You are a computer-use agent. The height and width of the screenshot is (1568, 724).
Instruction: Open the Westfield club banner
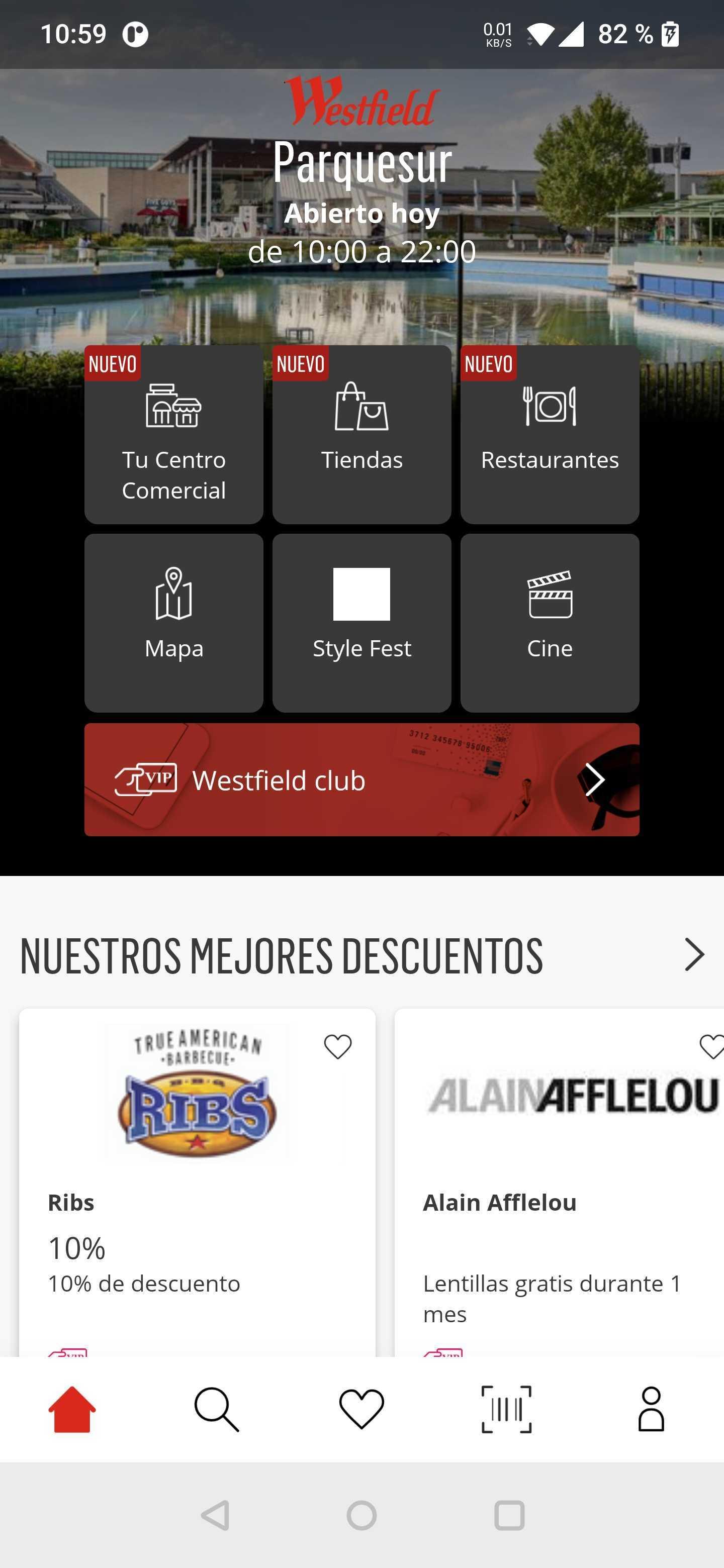point(361,779)
